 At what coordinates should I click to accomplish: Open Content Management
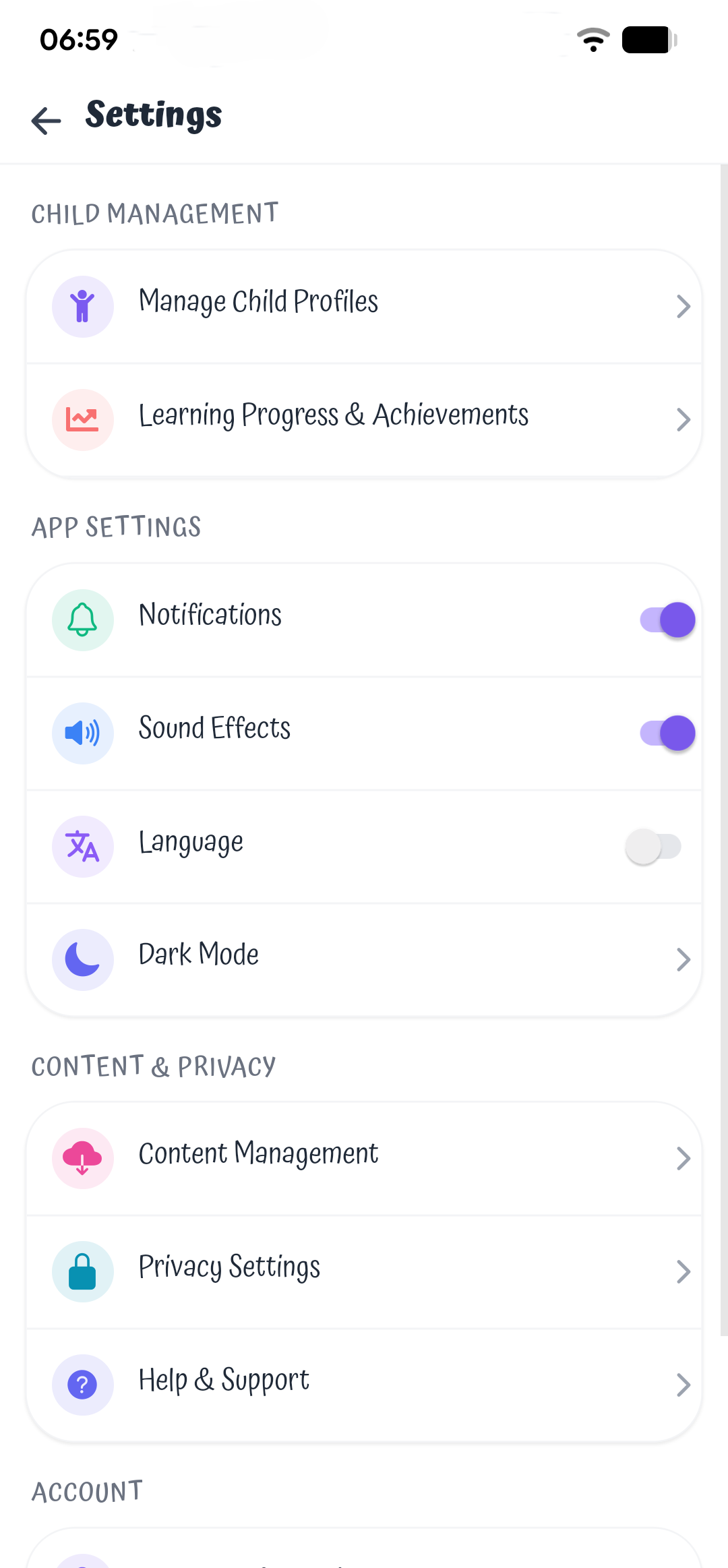click(x=364, y=1158)
